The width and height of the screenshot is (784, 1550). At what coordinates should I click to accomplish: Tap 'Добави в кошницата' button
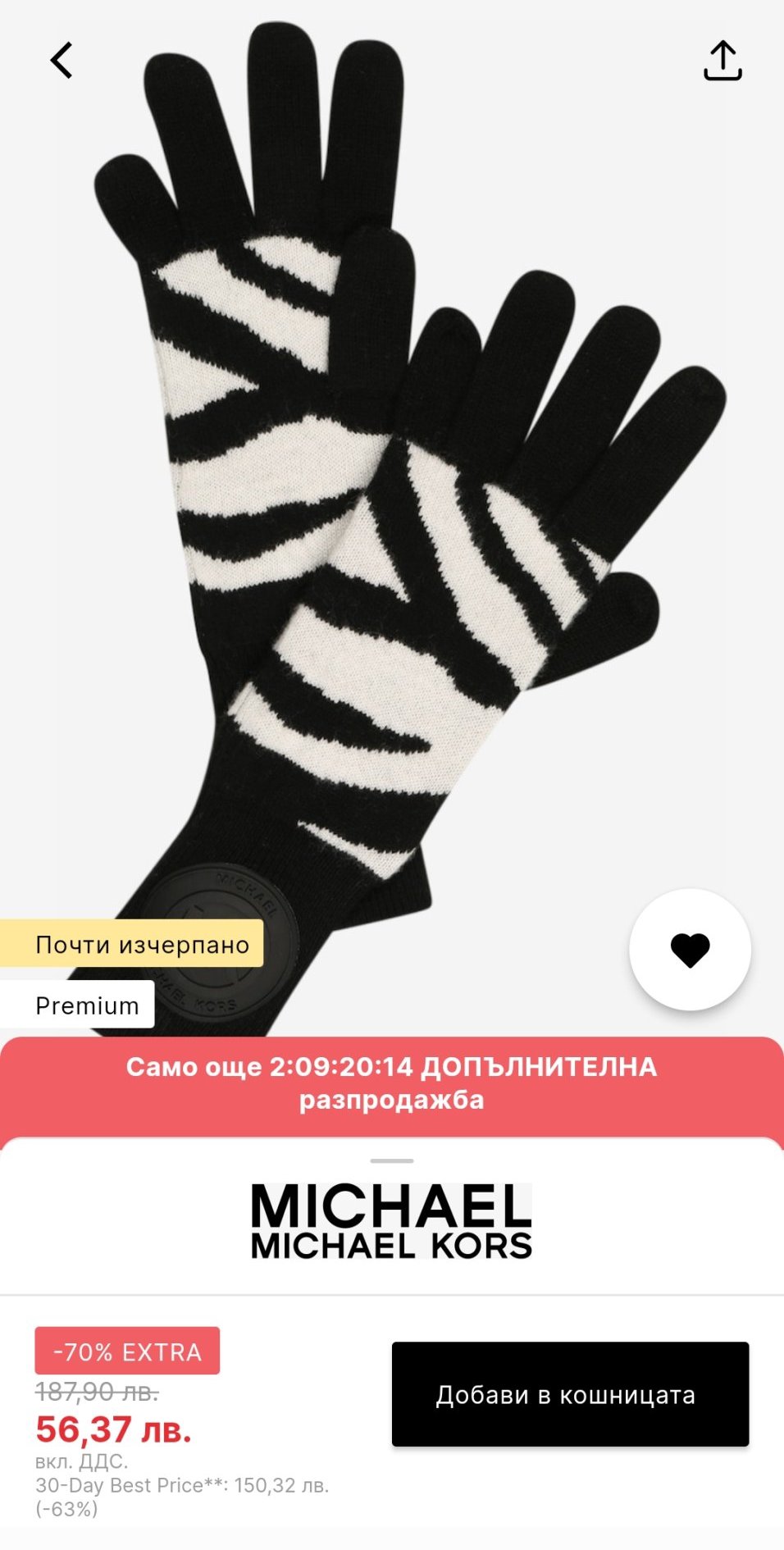click(x=570, y=1394)
